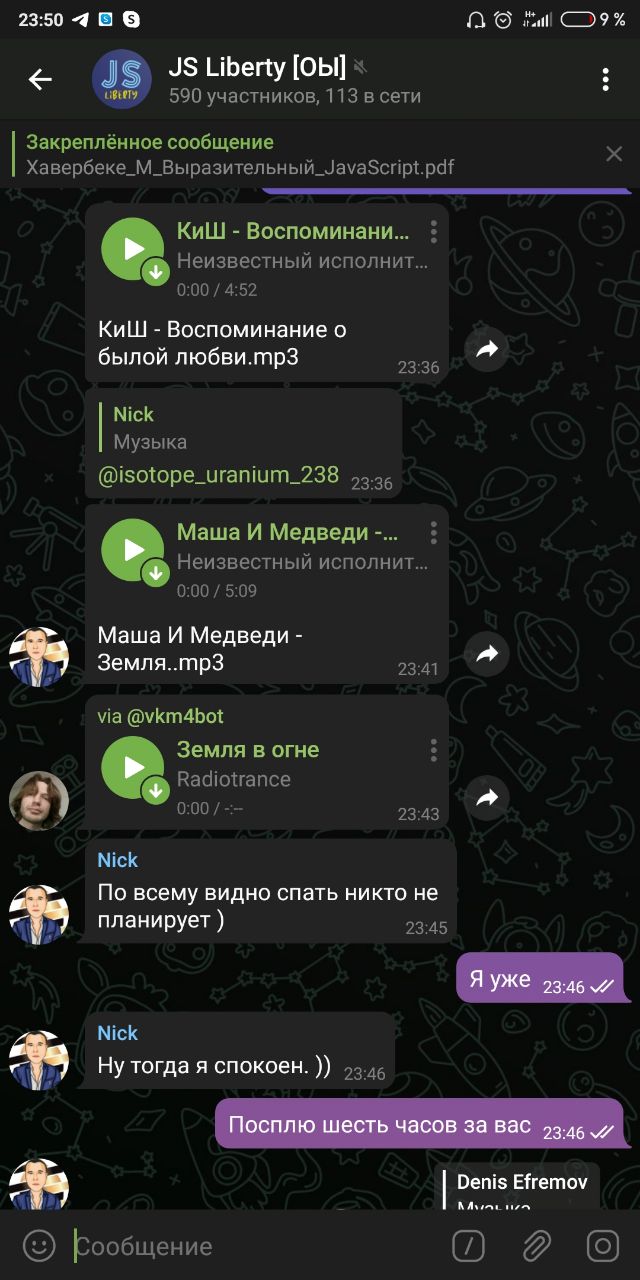Forward the Маша И Медведи - Земля..mp3 message
This screenshot has width=640, height=1280.
click(x=487, y=655)
